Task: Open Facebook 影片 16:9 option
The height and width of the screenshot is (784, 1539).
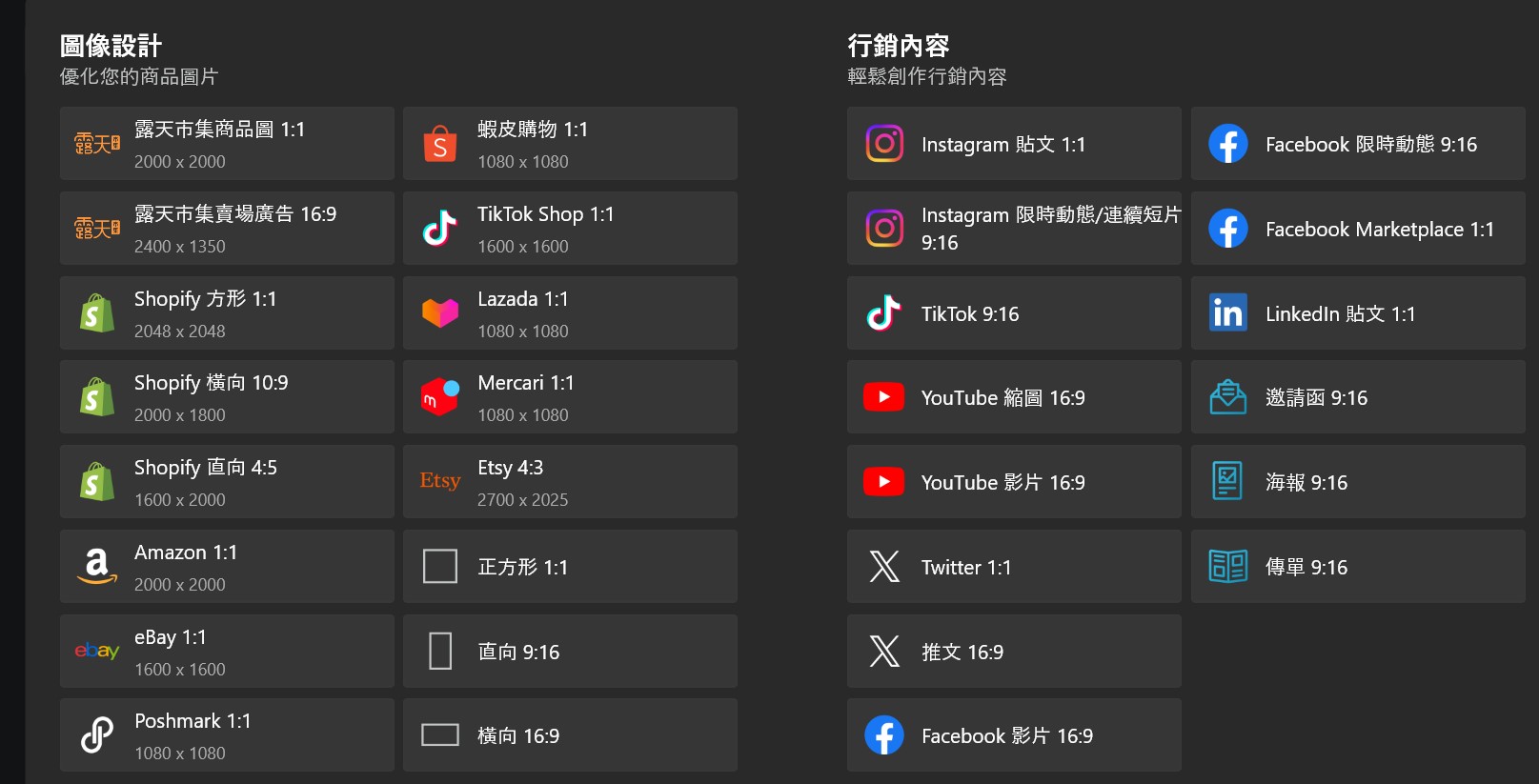Action: click(1014, 735)
